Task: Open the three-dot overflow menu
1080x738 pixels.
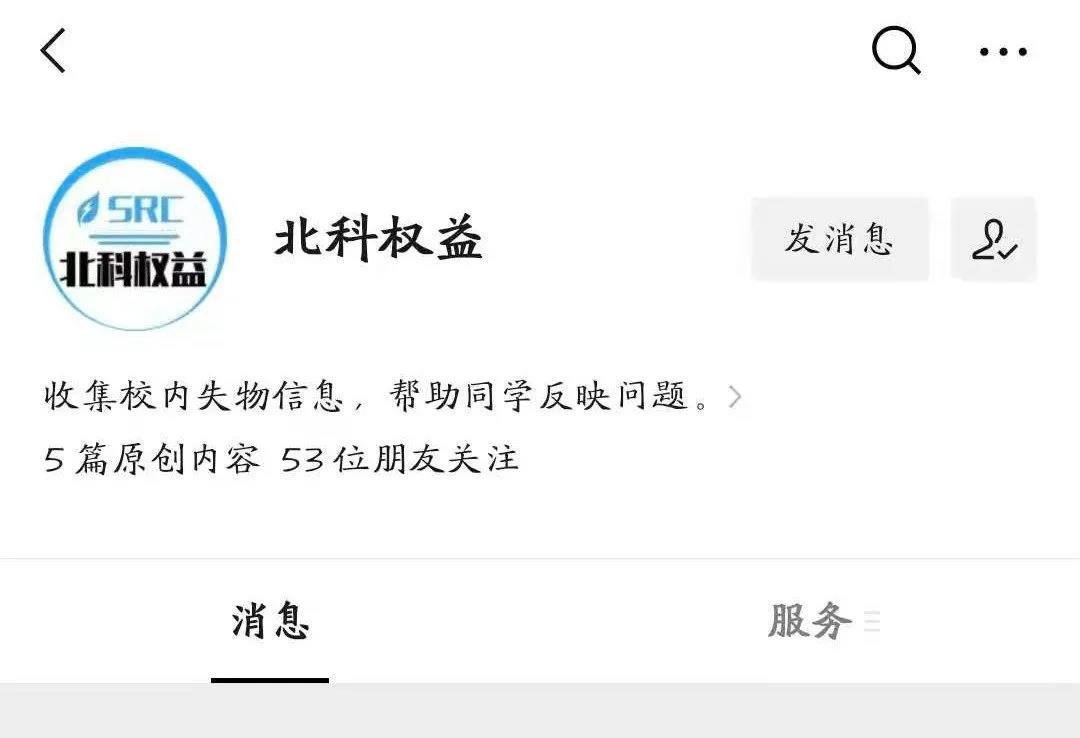Action: [1003, 51]
